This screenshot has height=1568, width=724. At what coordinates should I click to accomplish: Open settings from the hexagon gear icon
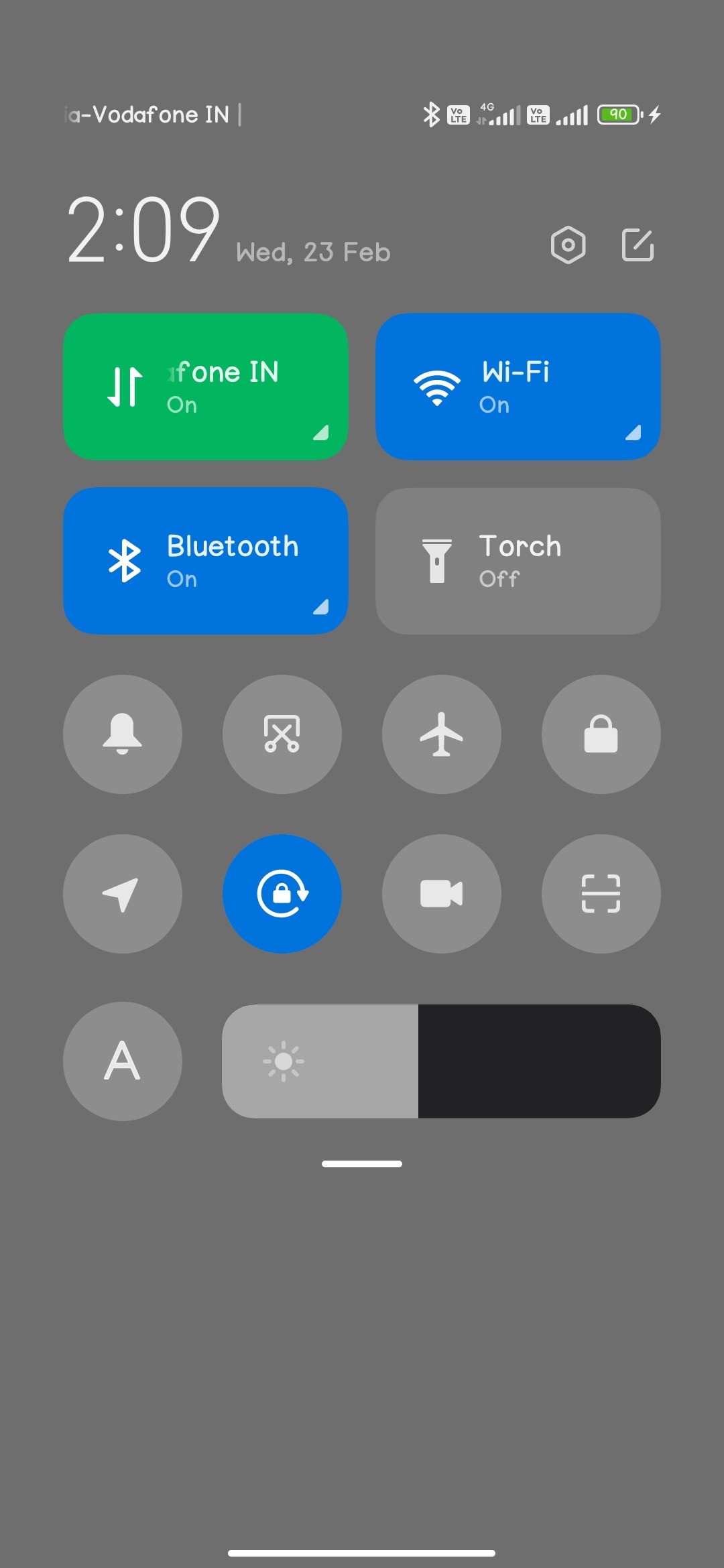click(568, 245)
